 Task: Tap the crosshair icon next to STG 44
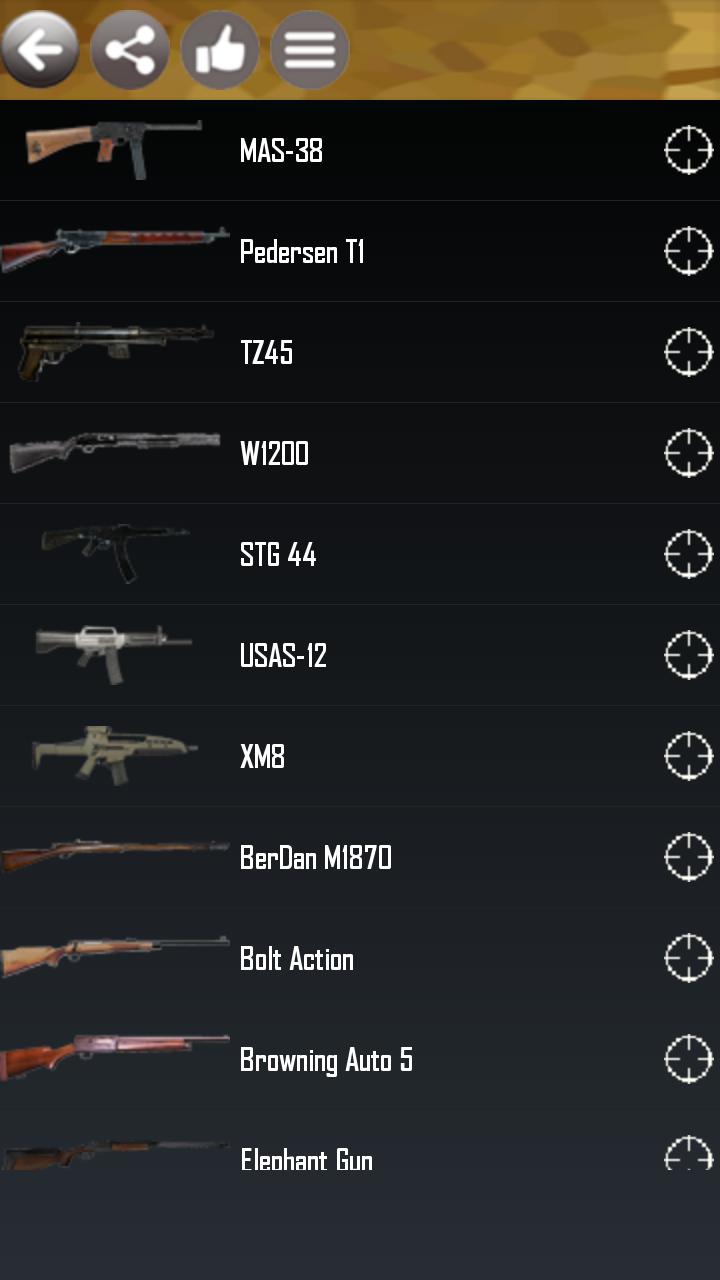coord(689,553)
